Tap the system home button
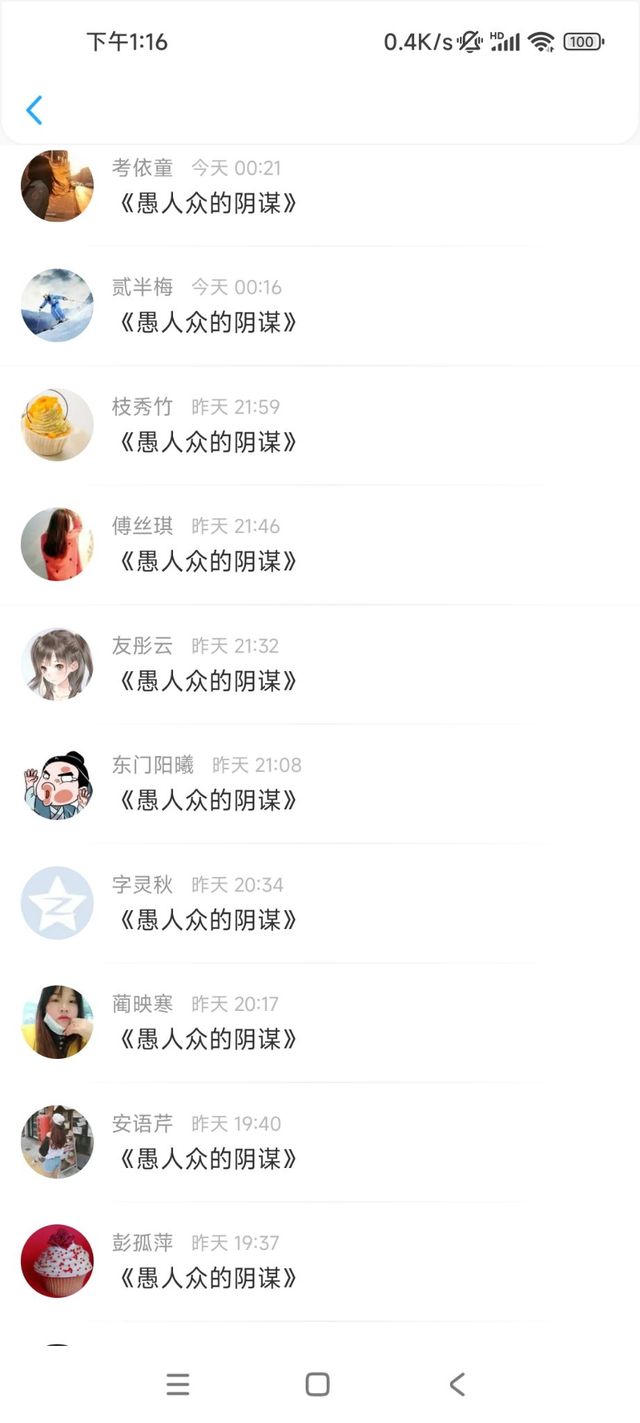The width and height of the screenshot is (640, 1423). [317, 1384]
